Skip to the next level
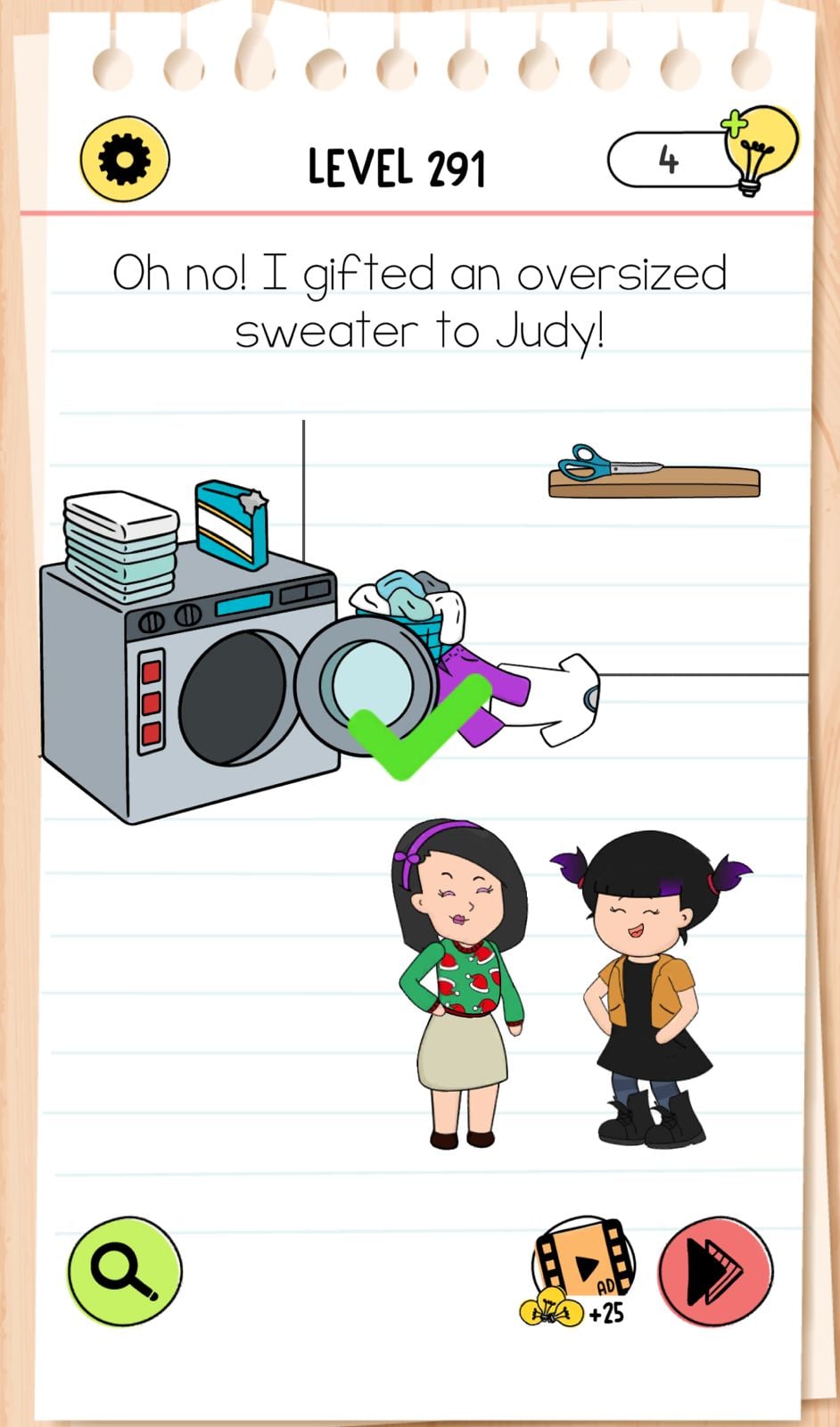 tap(715, 1270)
